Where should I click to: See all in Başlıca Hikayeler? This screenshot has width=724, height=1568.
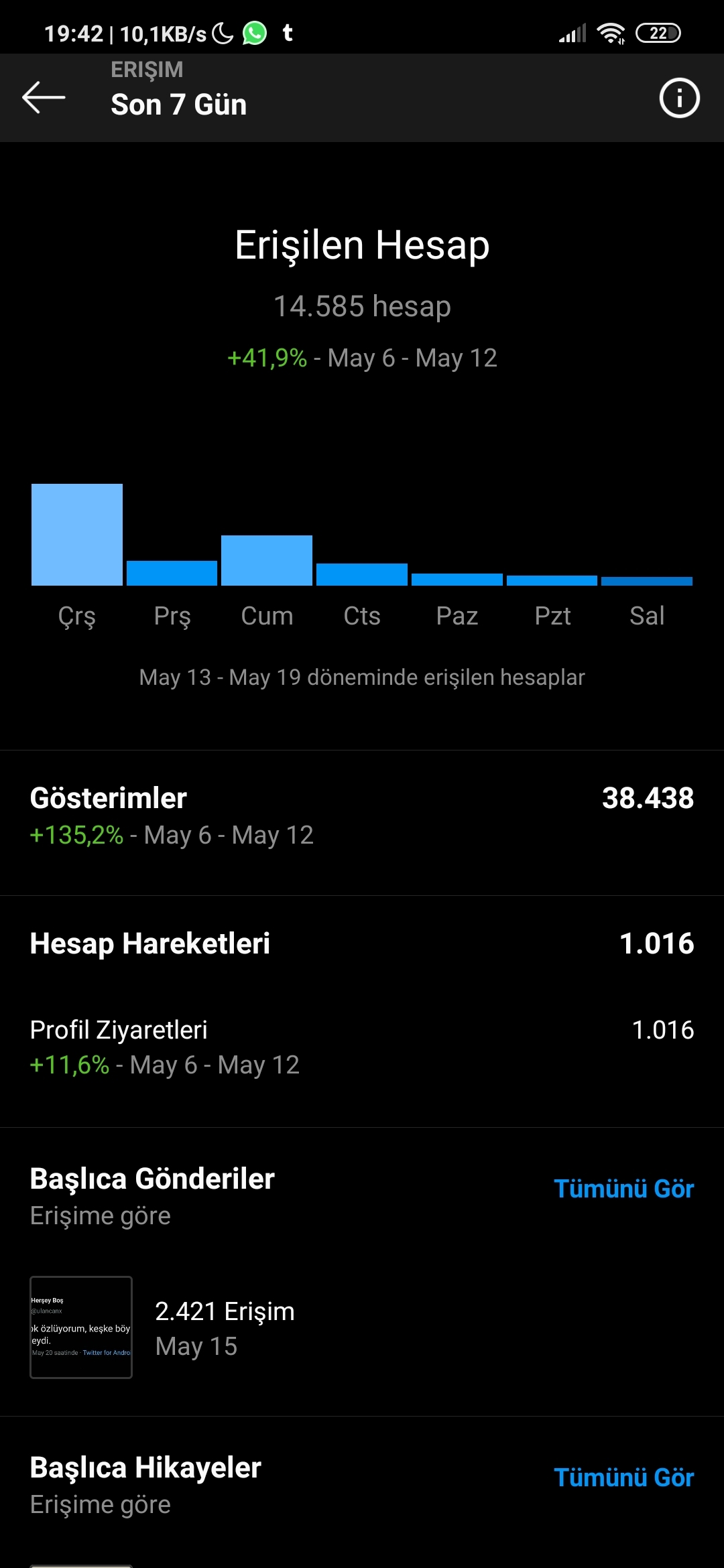pyautogui.click(x=623, y=1478)
